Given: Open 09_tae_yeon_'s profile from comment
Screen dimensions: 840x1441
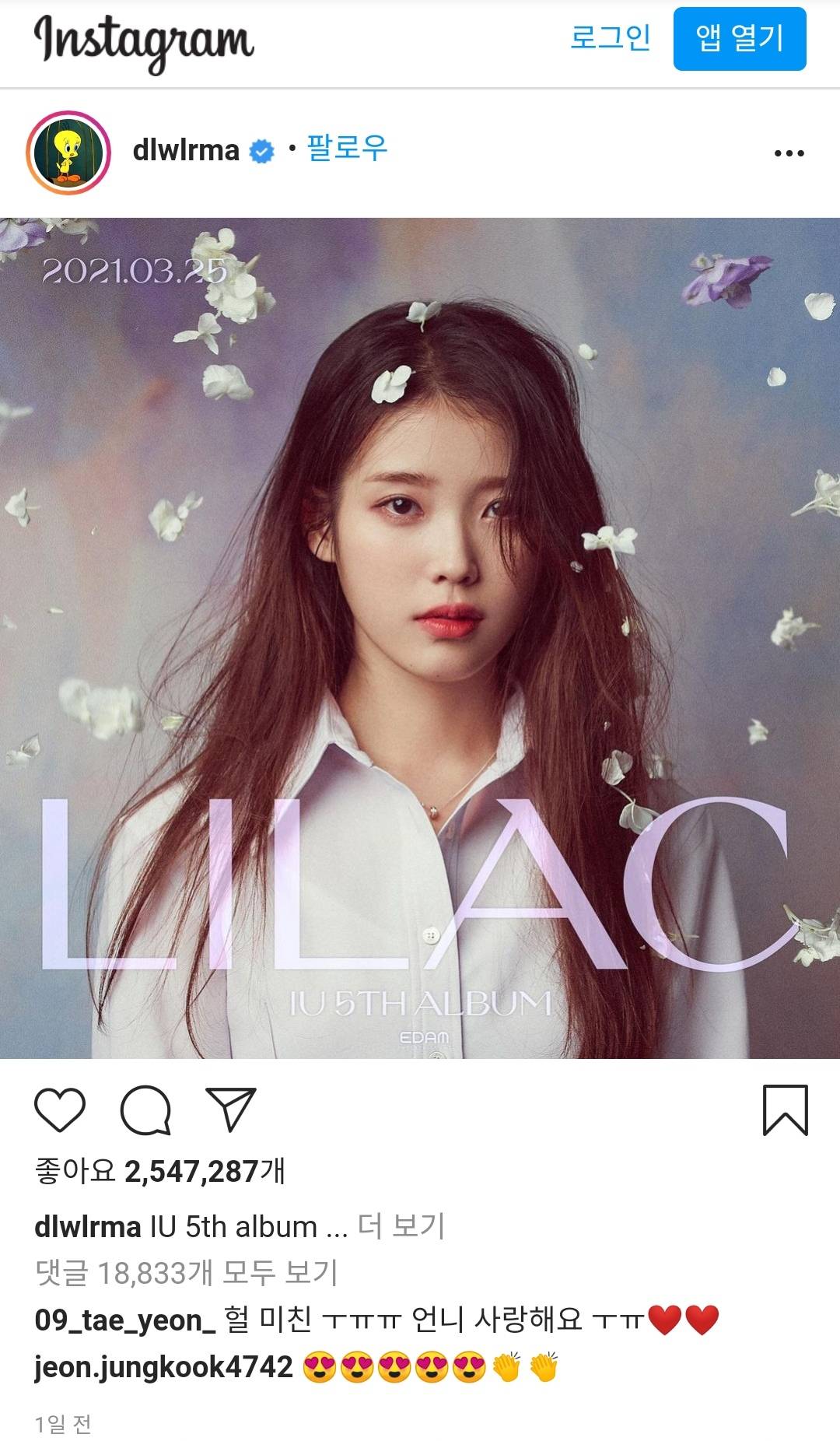Looking at the screenshot, I should pos(124,1320).
